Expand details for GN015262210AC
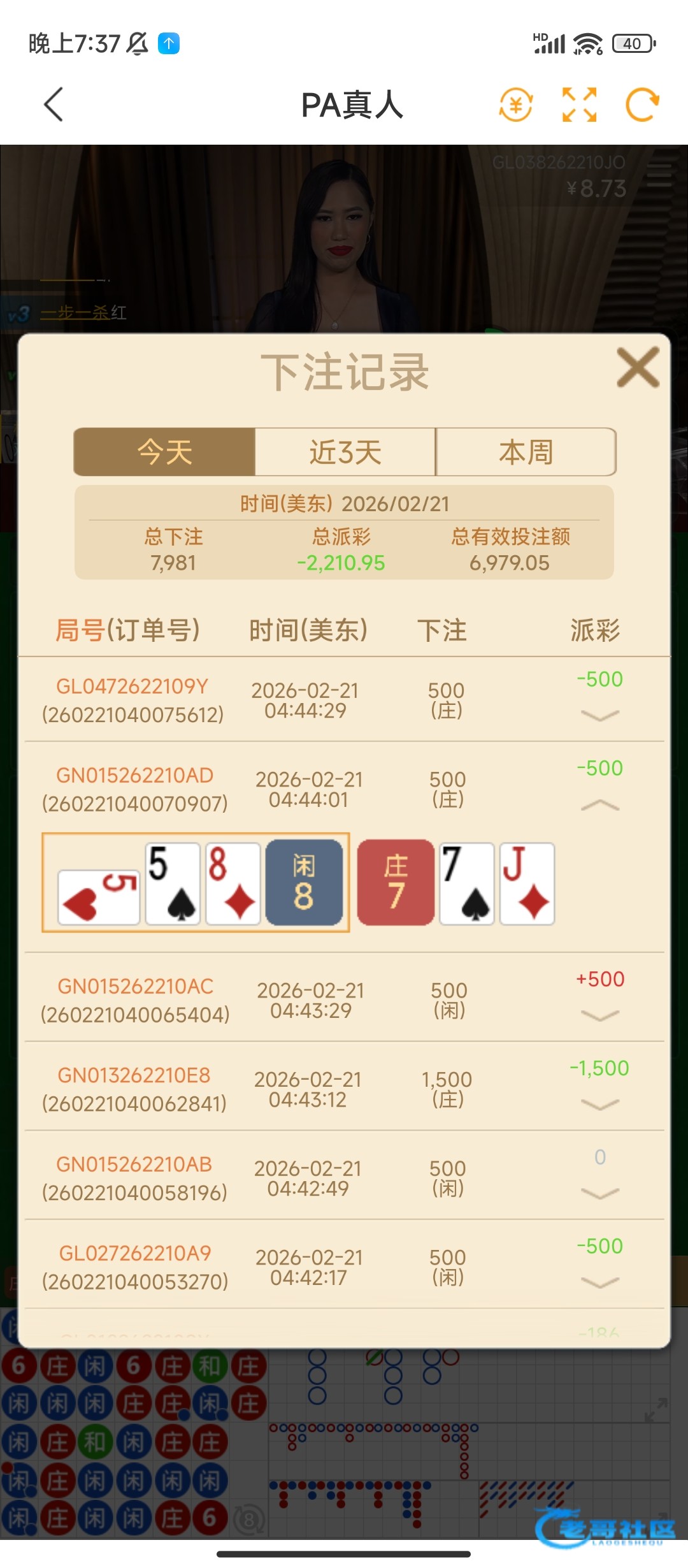 coord(600,1015)
